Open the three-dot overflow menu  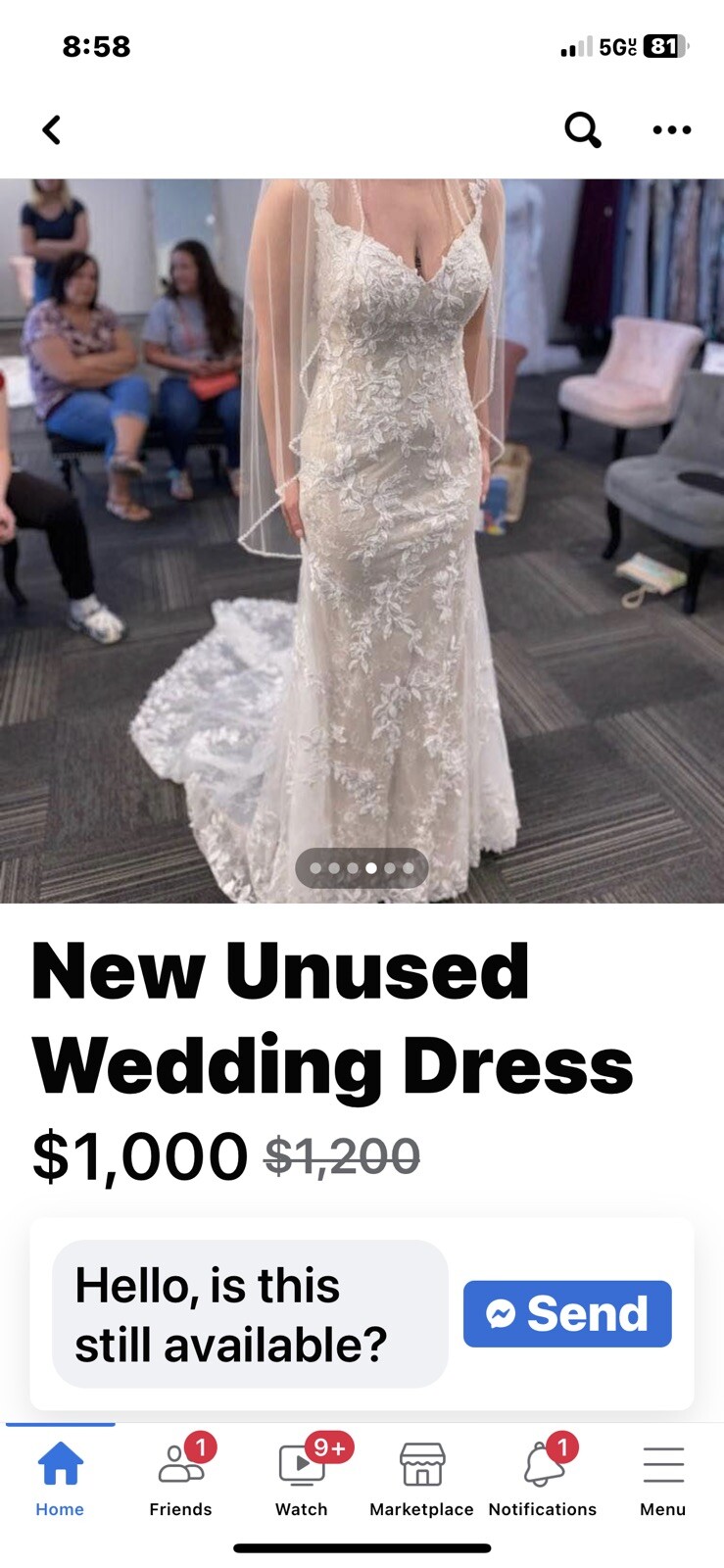click(671, 129)
